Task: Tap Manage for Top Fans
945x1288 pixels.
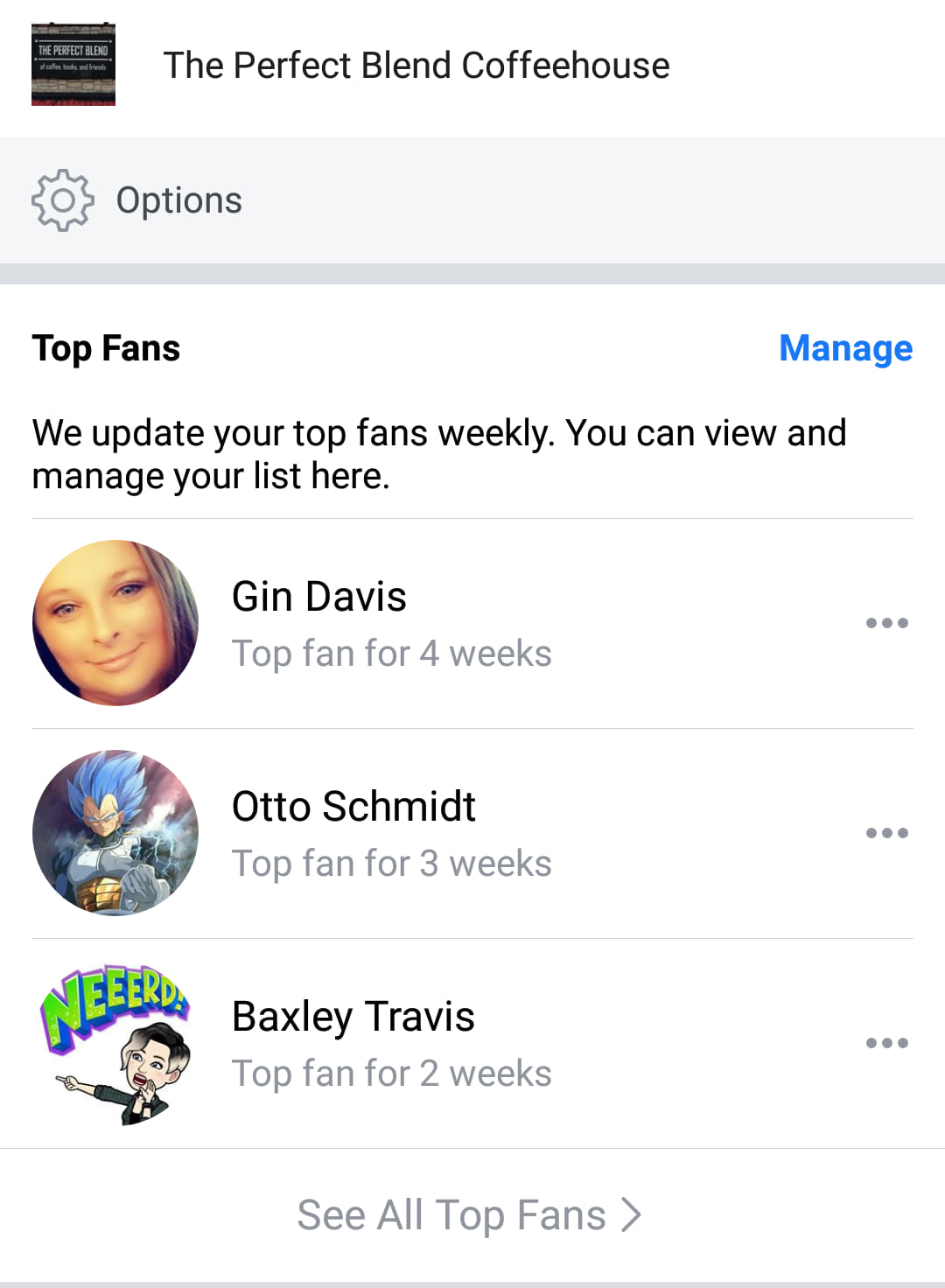Action: [x=845, y=348]
